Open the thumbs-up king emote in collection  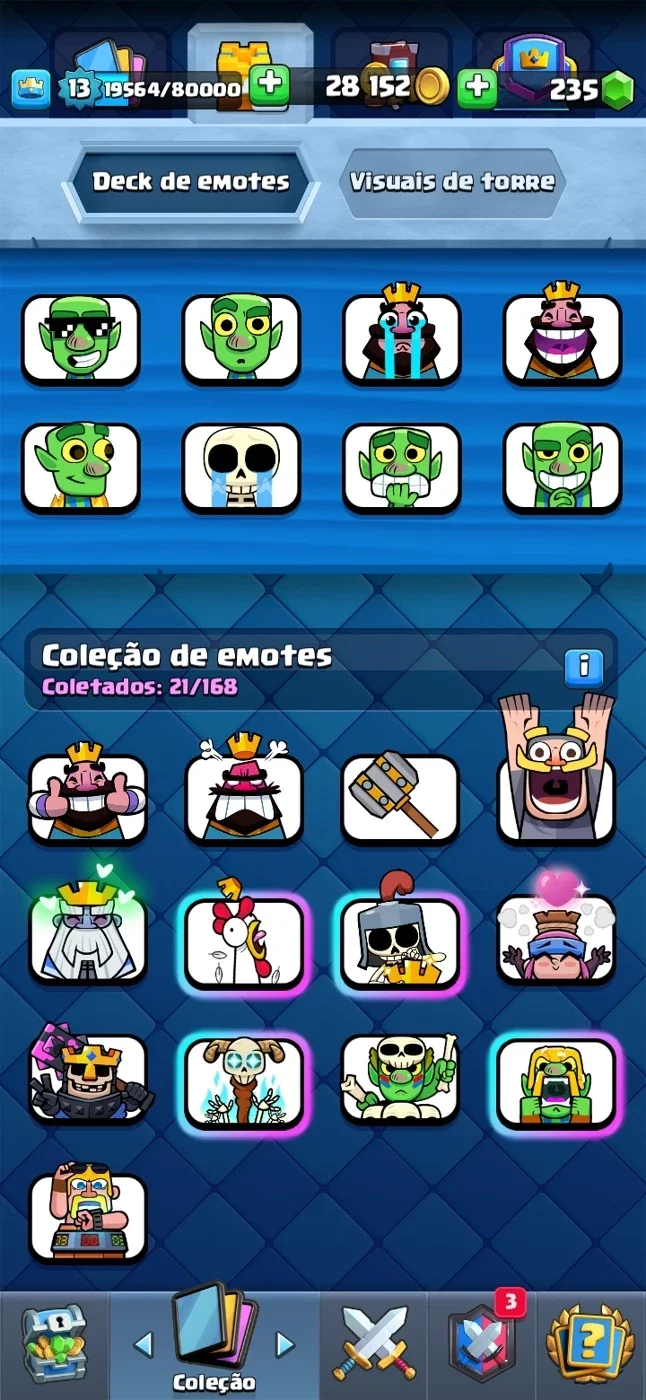pos(88,793)
